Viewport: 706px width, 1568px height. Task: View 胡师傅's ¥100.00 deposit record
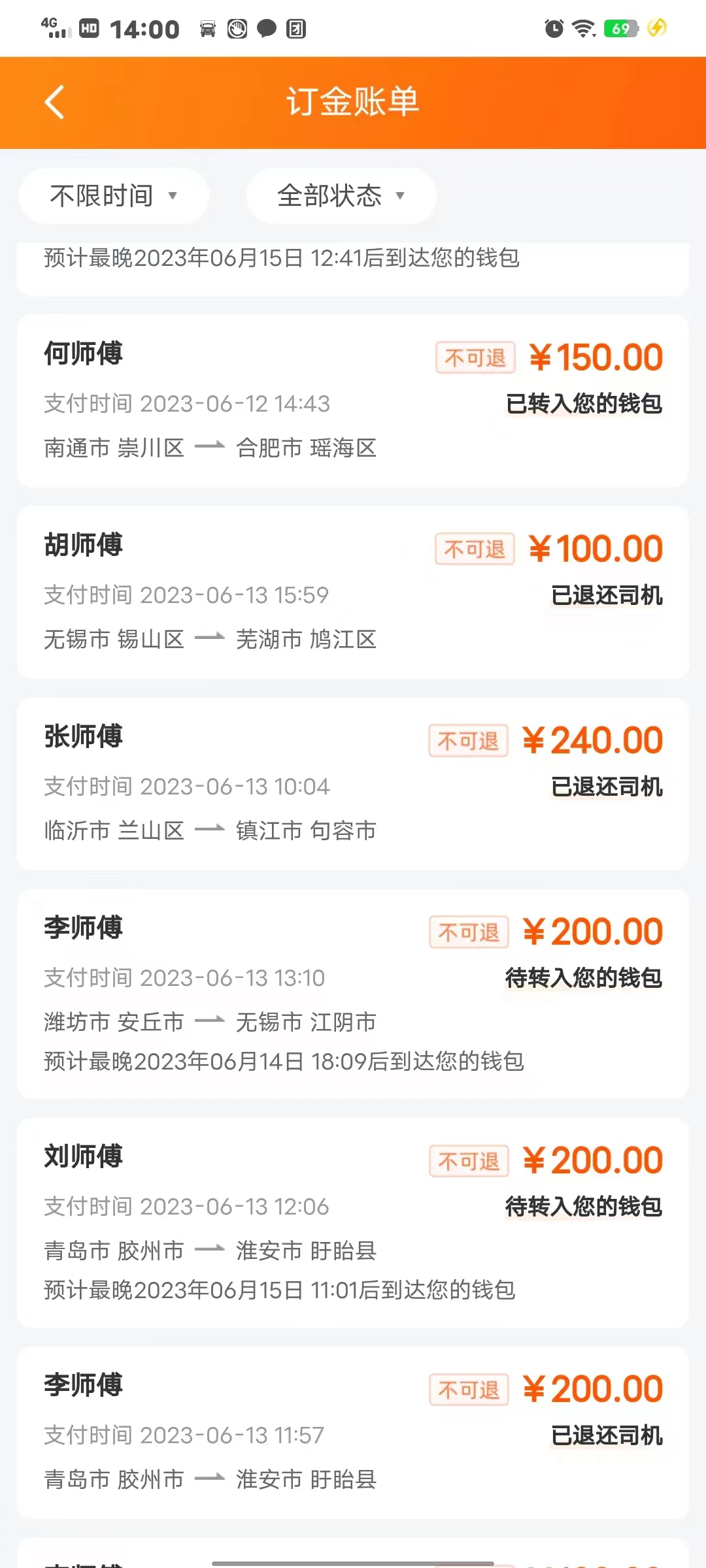[x=353, y=592]
